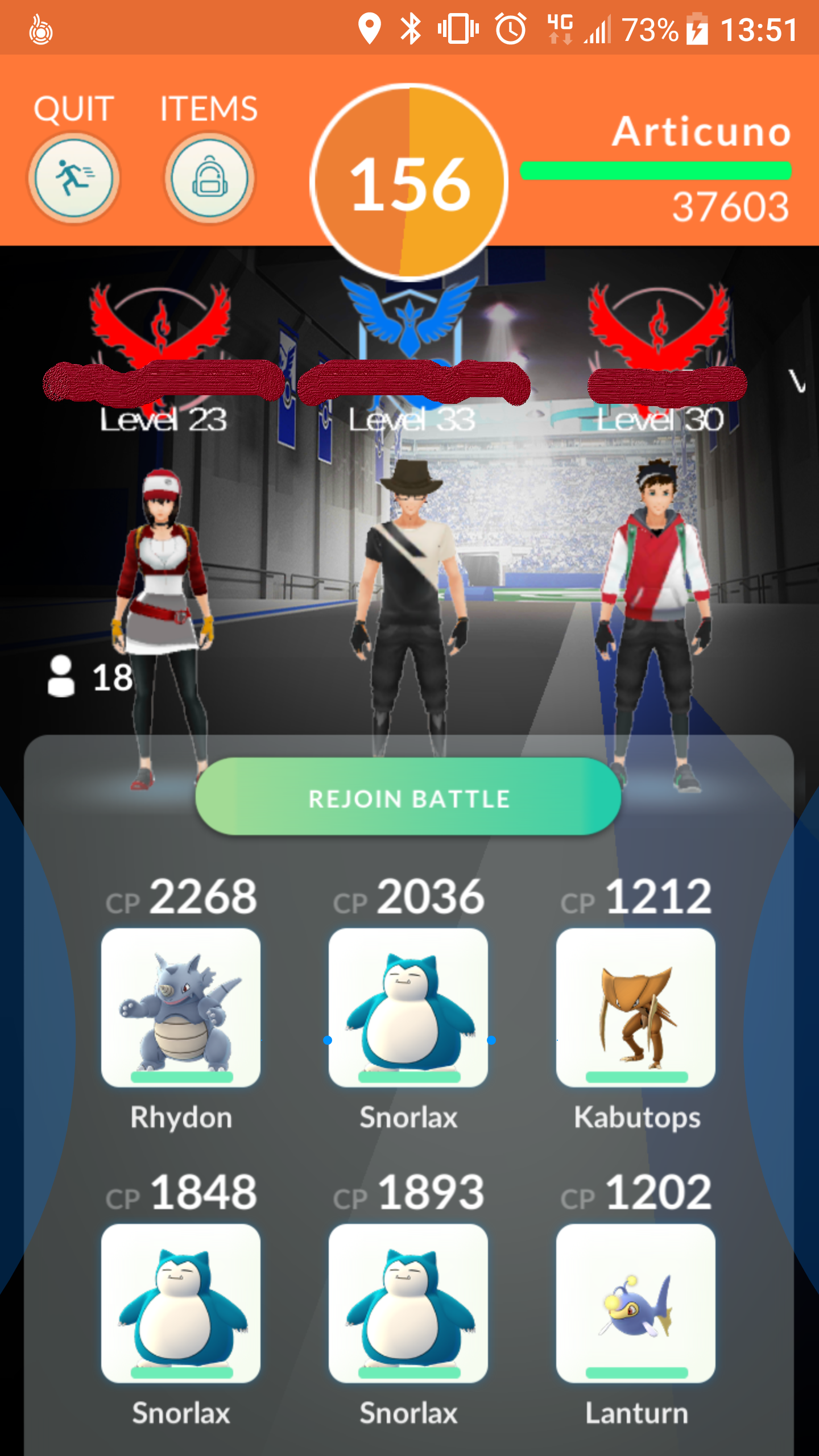Choose Kabutops with CP 1212
The image size is (819, 1456).
tap(636, 1008)
